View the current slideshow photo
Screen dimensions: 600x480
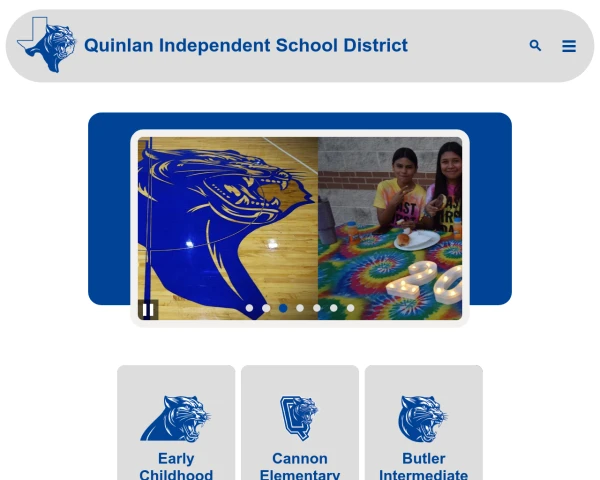click(300, 220)
